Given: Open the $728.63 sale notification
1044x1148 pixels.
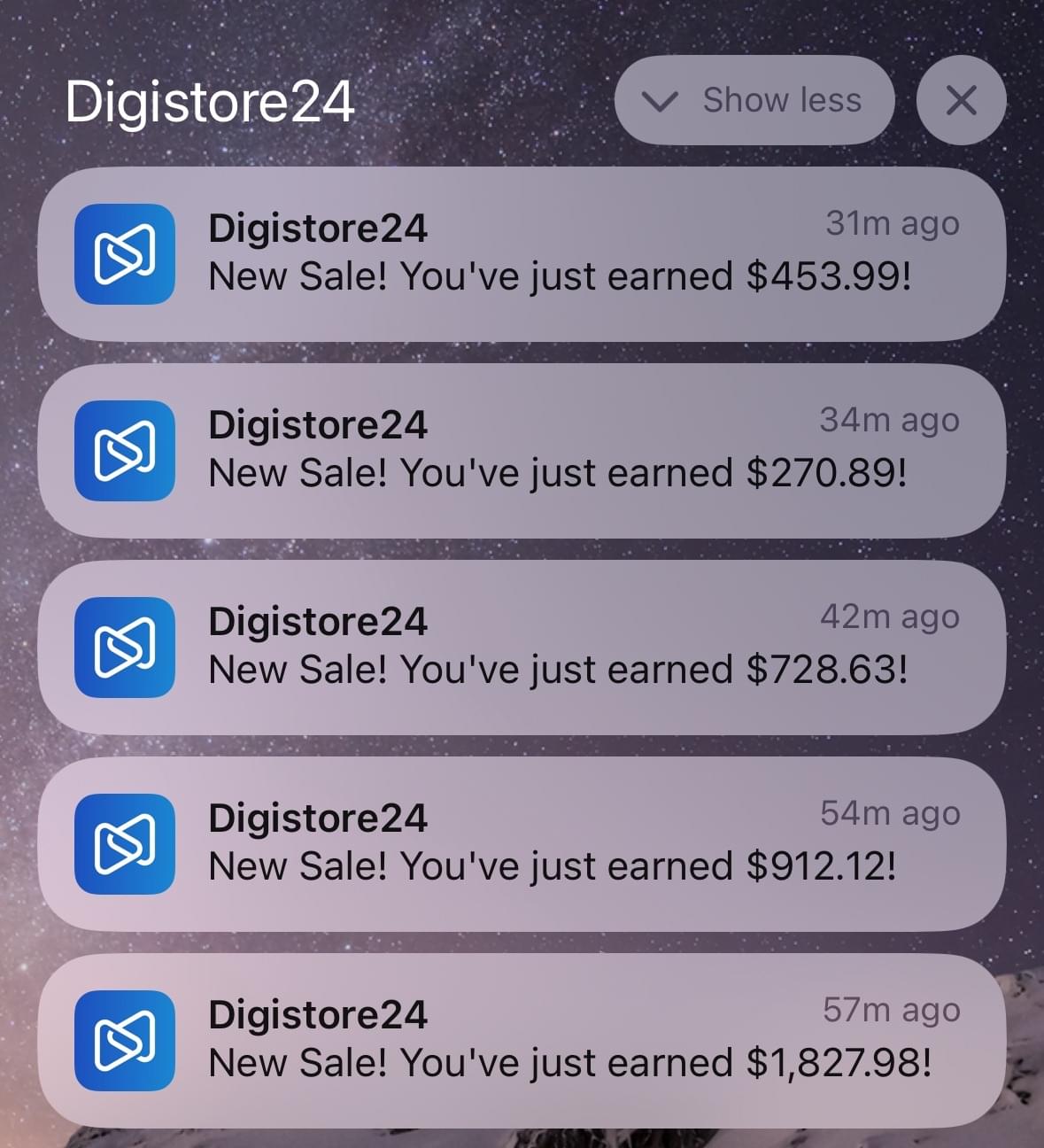Looking at the screenshot, I should 522,647.
